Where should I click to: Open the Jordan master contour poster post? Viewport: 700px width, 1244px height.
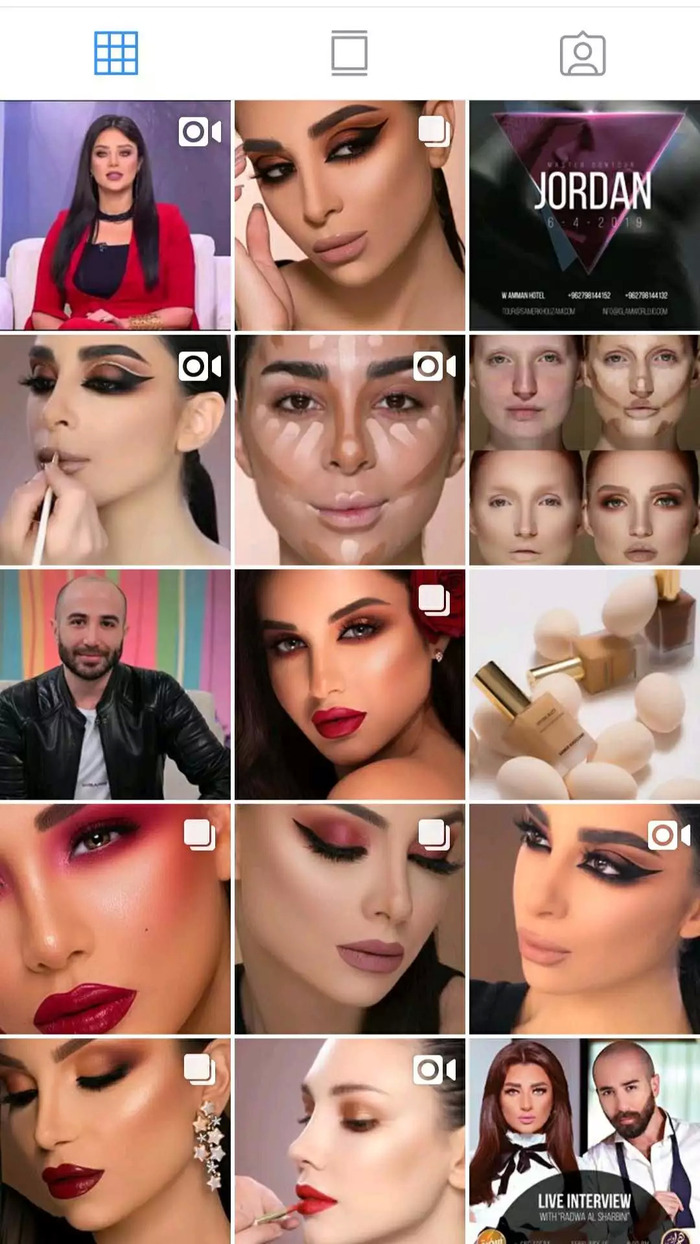tap(584, 215)
